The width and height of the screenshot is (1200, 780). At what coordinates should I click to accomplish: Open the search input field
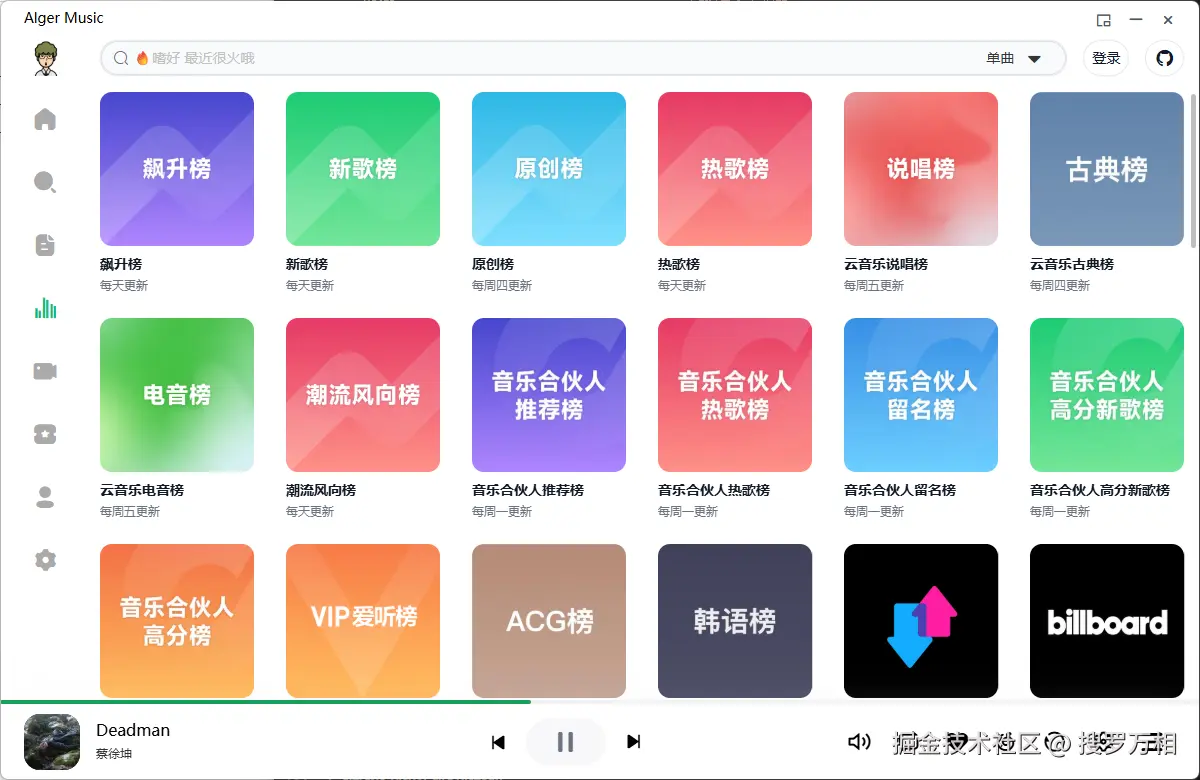click(x=540, y=58)
